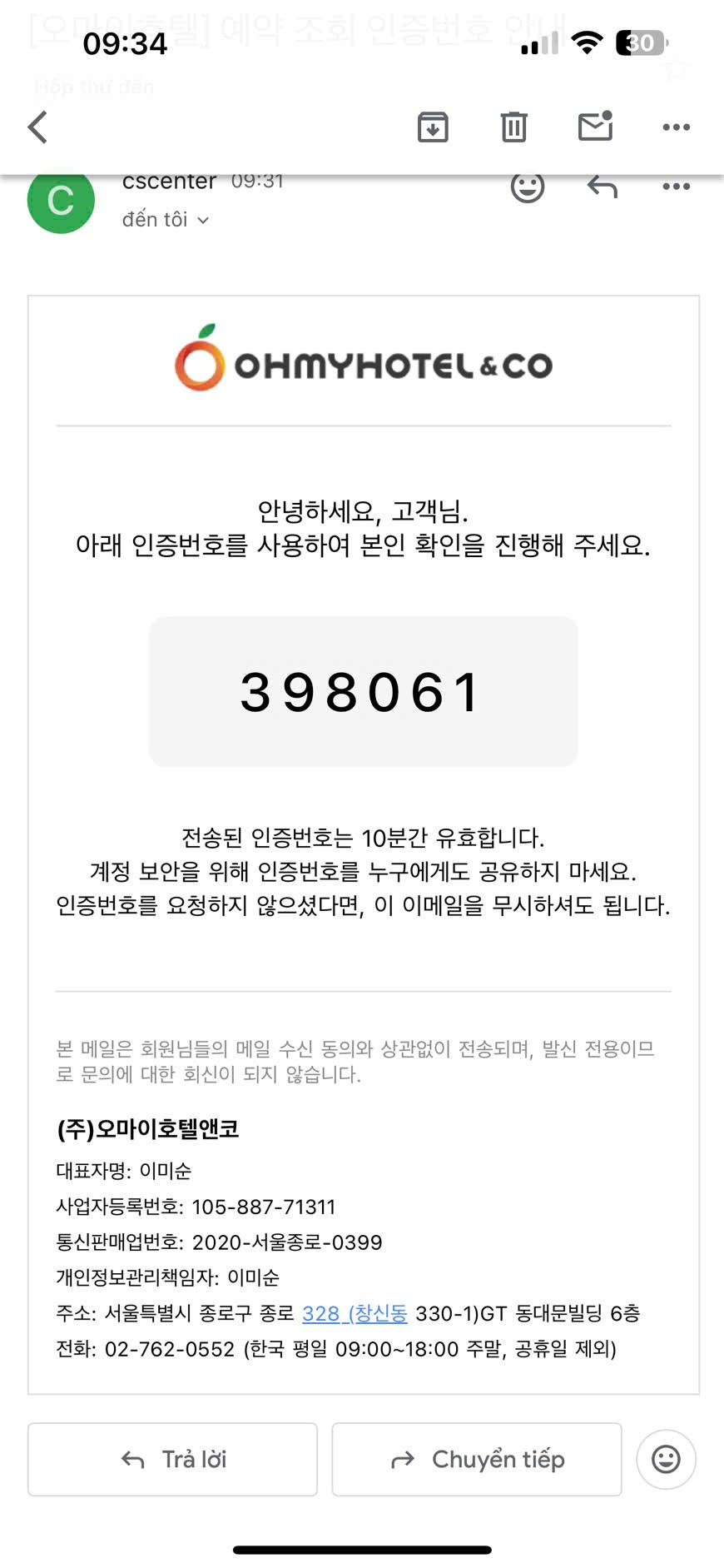The height and width of the screenshot is (1568, 724).
Task: Open the address link 328 (창신동
Action: pyautogui.click(x=355, y=1313)
